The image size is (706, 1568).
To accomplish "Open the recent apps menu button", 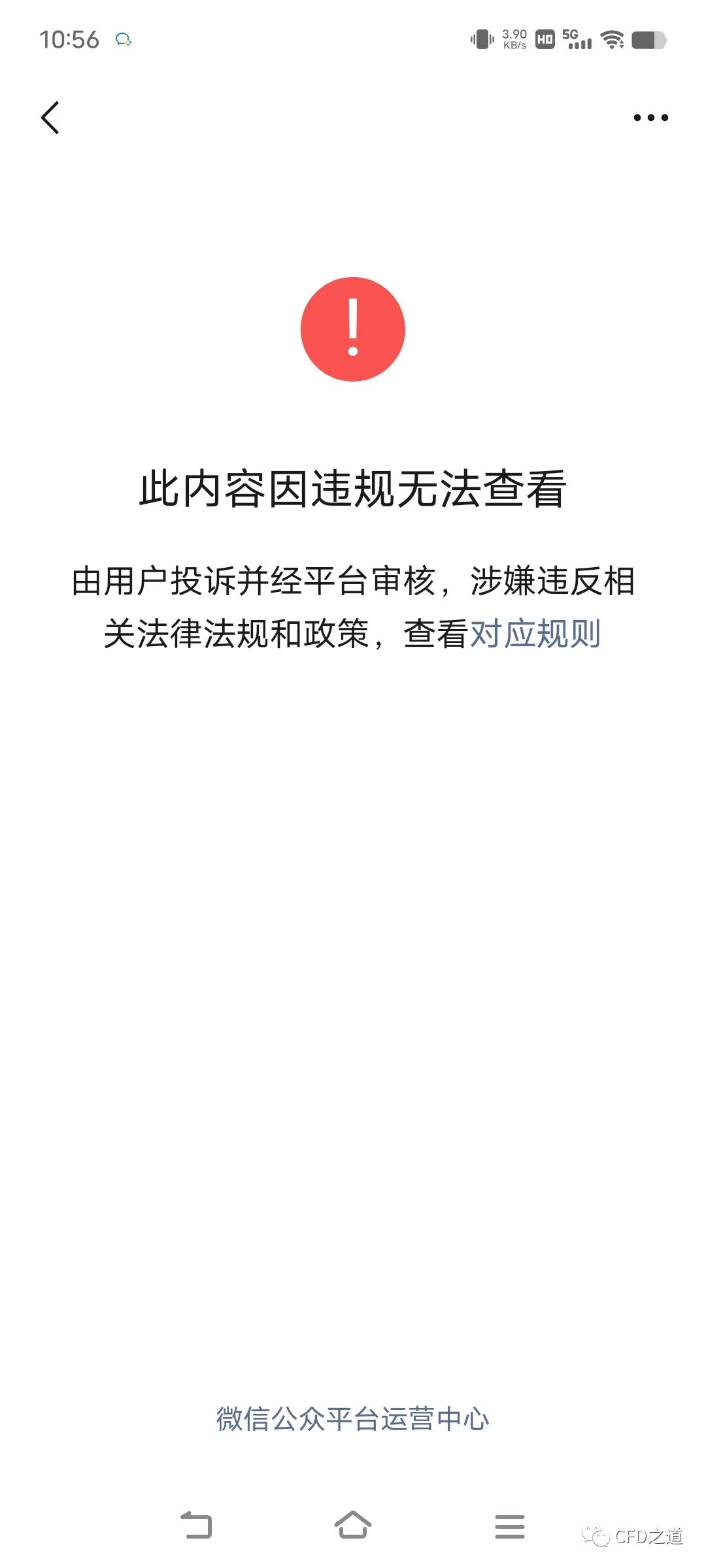I will click(x=510, y=1526).
